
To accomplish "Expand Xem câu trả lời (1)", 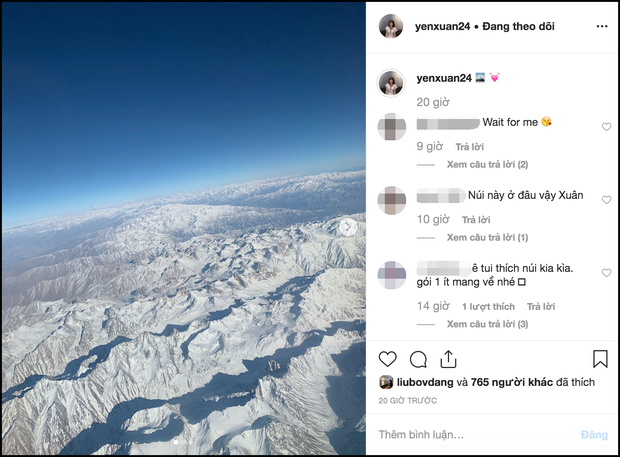I will [x=487, y=237].
